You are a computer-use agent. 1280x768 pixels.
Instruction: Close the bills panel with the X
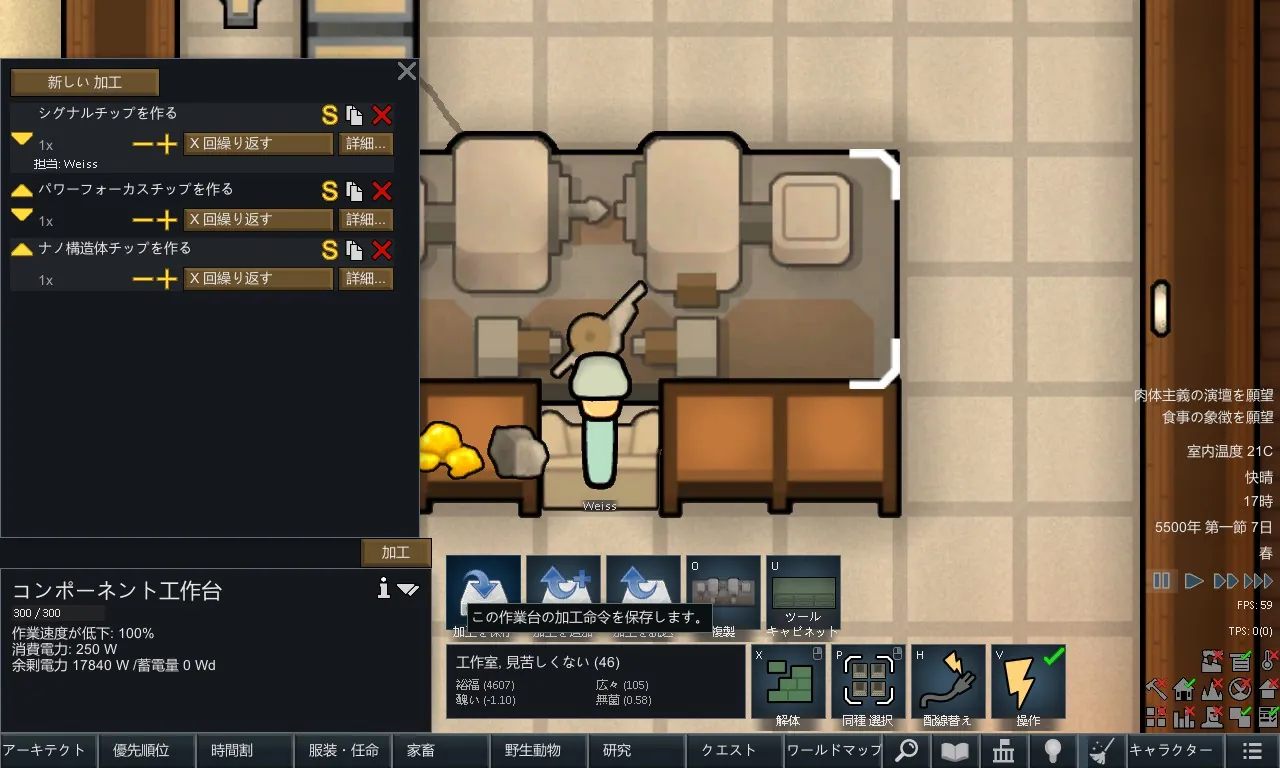tap(407, 71)
